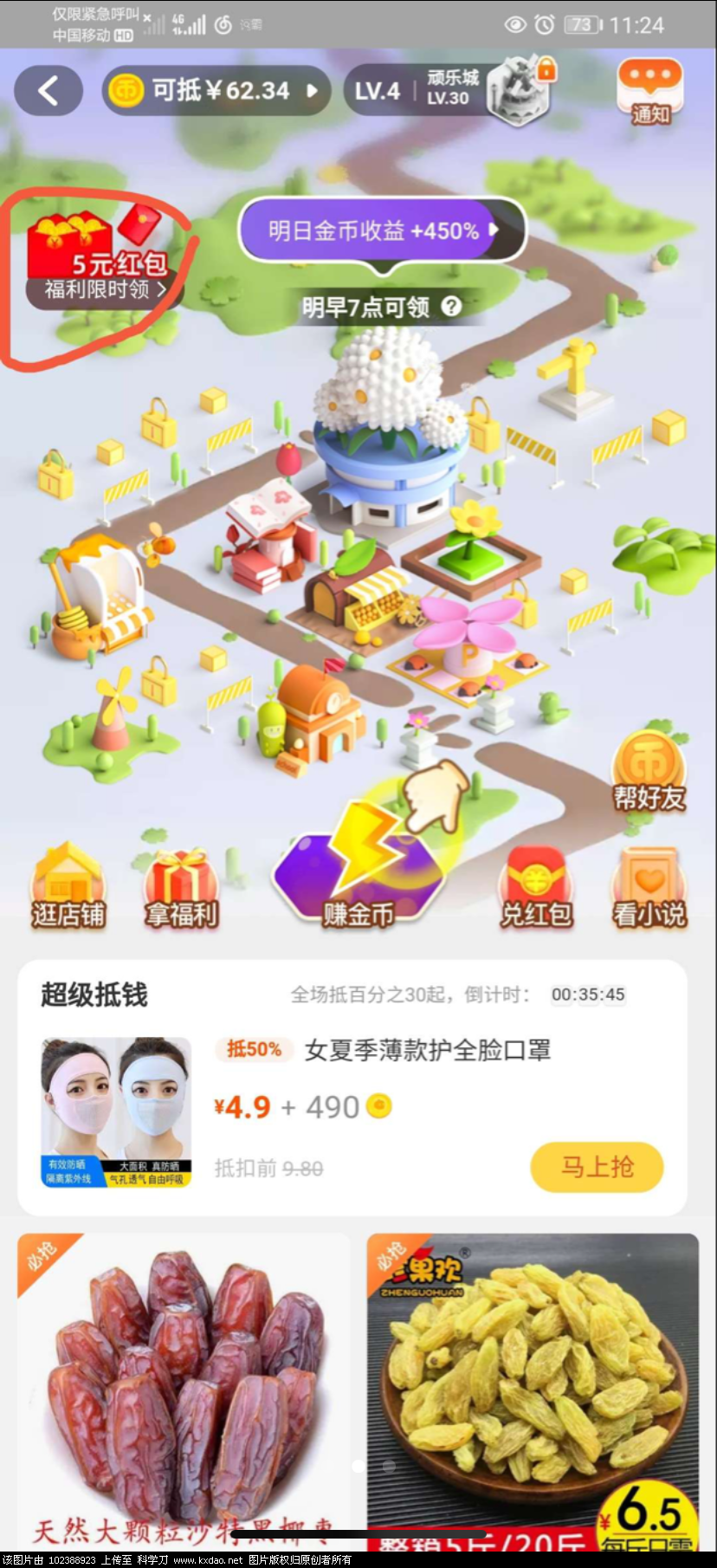Tap 马上抢 for the face mask

(597, 1167)
